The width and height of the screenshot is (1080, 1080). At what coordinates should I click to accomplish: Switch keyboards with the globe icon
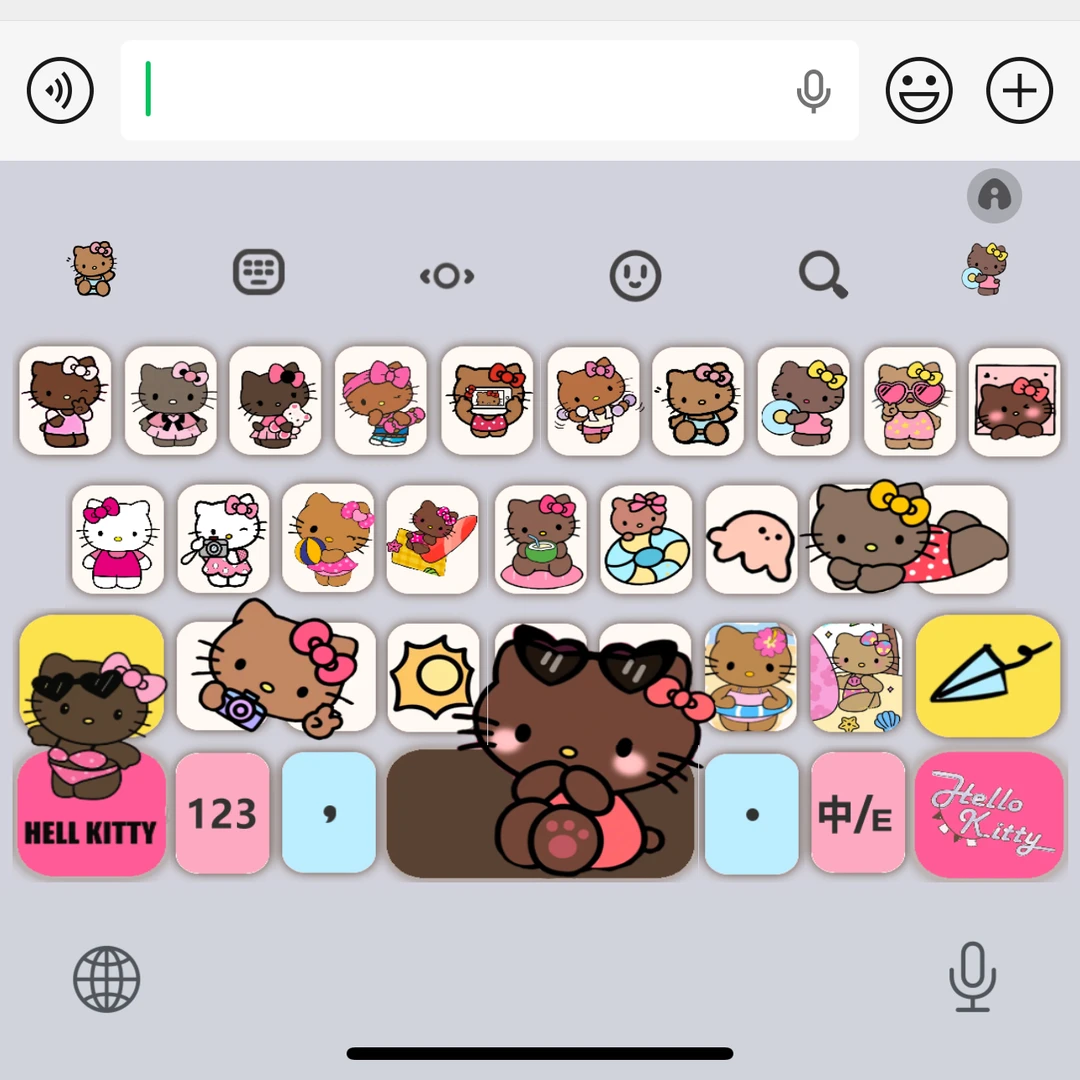[x=107, y=979]
